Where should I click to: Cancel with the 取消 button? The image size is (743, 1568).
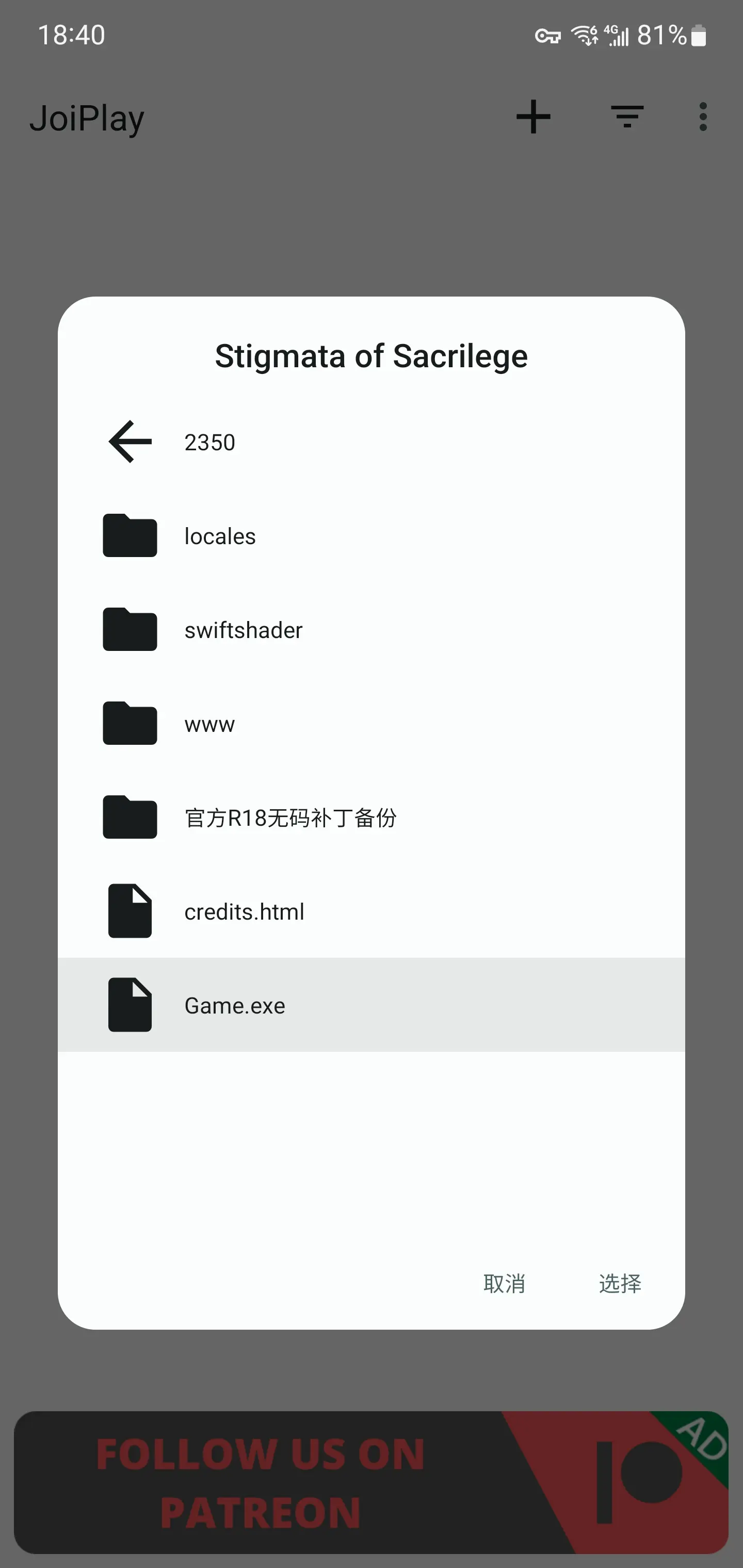[504, 1284]
